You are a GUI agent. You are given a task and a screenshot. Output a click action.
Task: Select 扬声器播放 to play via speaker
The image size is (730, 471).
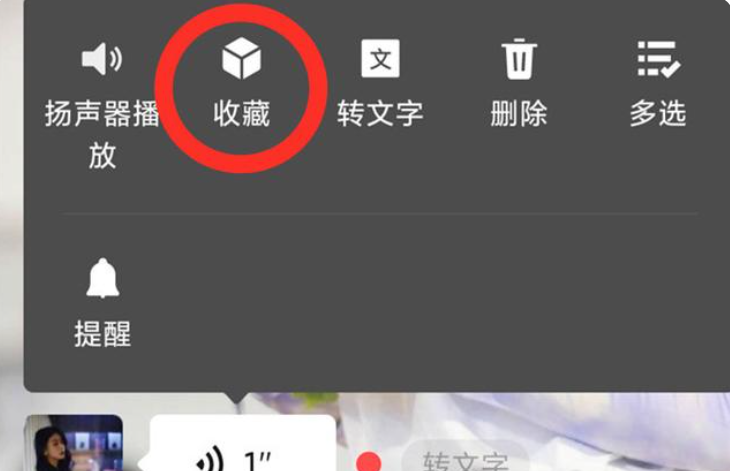[x=102, y=98]
